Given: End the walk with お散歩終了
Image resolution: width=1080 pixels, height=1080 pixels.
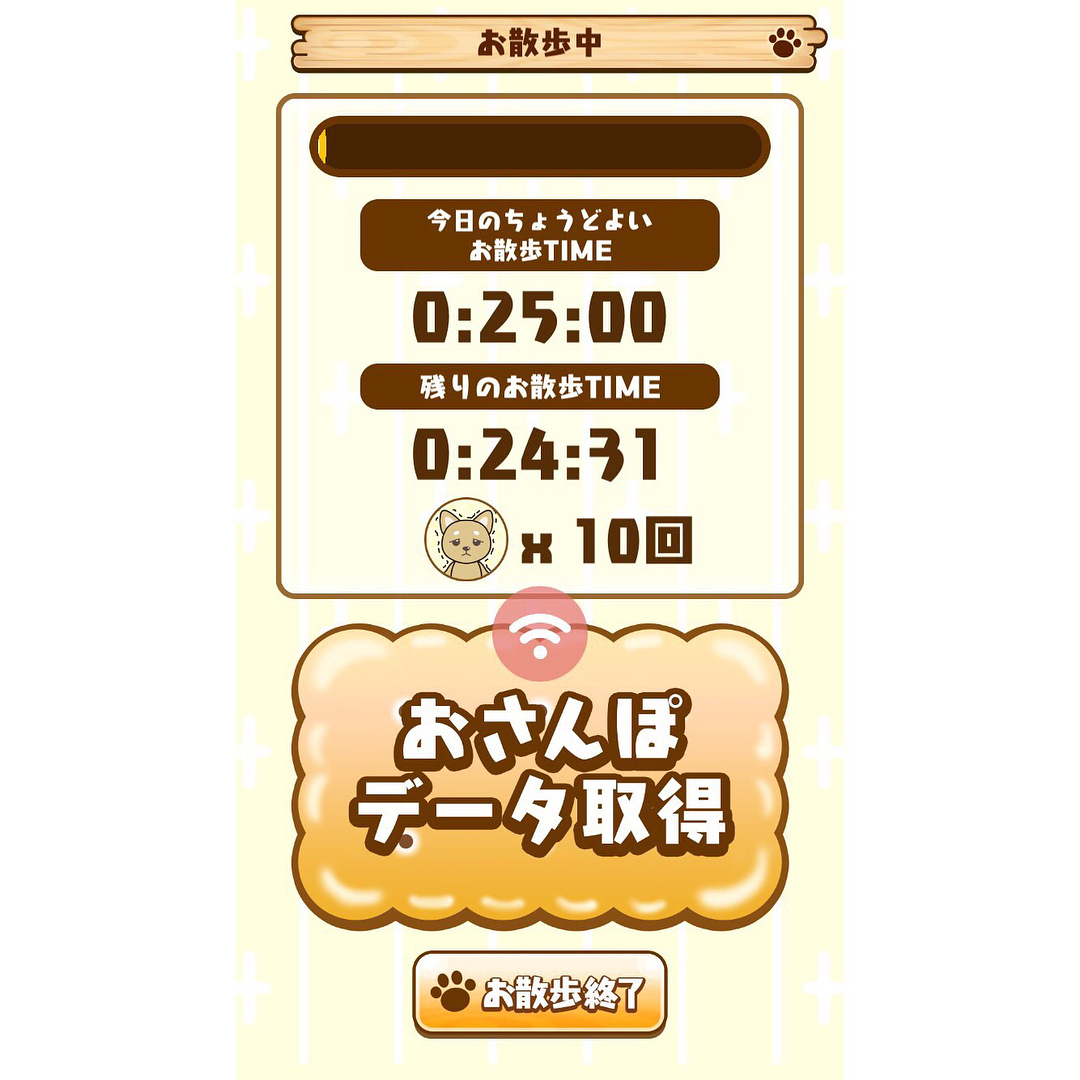Looking at the screenshot, I should coord(540,993).
